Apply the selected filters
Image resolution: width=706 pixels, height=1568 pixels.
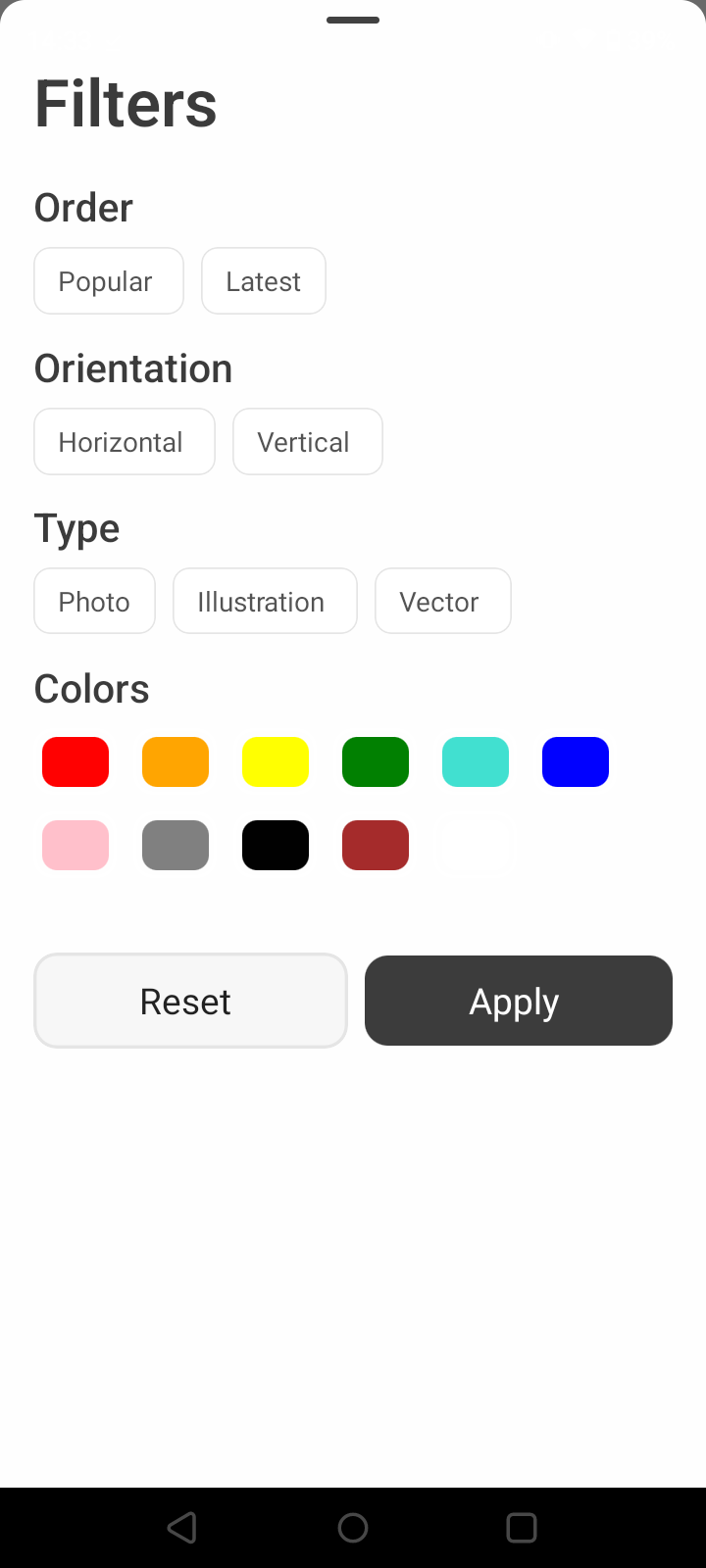click(x=519, y=1001)
